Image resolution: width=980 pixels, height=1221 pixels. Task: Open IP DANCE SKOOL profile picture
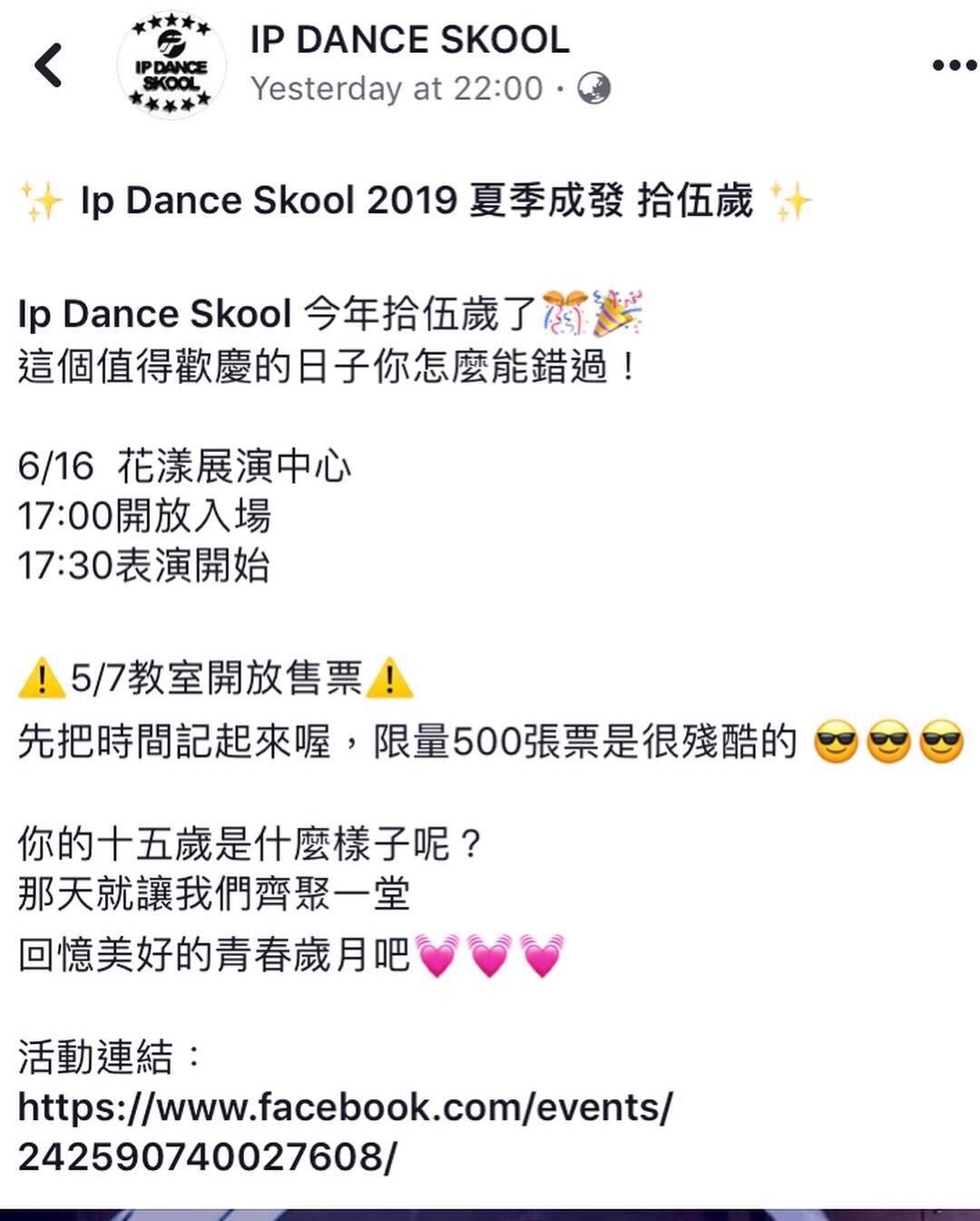pyautogui.click(x=171, y=65)
